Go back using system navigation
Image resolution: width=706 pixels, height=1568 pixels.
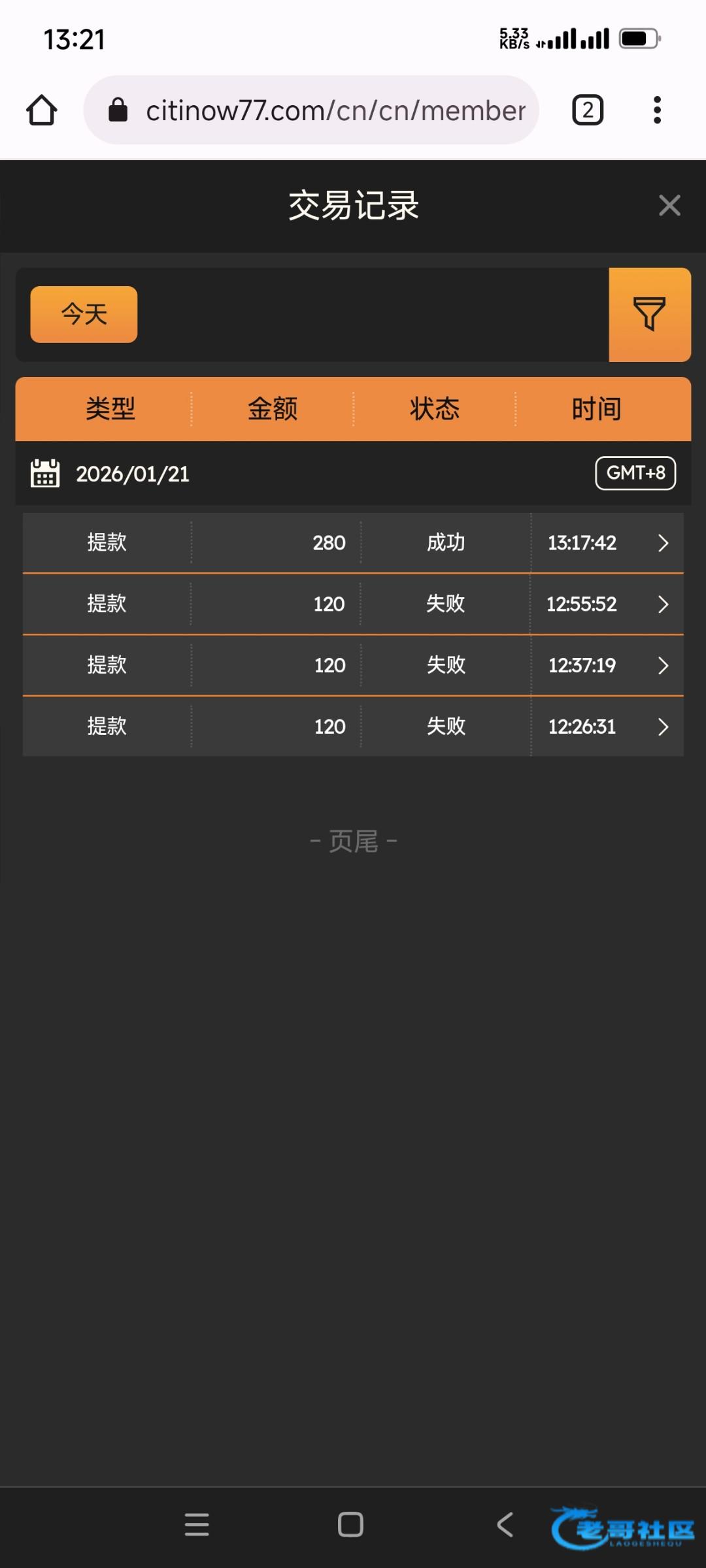click(505, 1524)
